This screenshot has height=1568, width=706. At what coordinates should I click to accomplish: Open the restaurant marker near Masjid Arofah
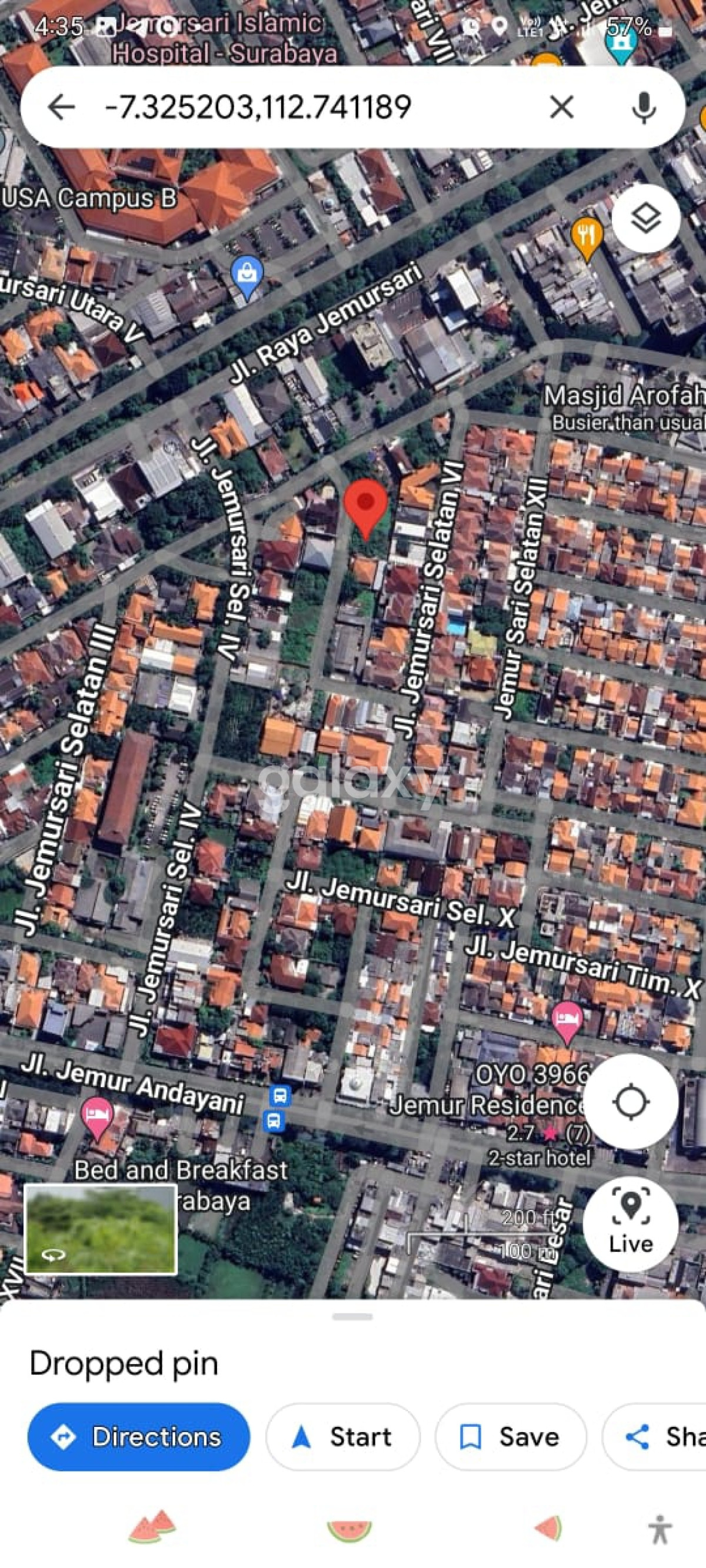point(586,236)
